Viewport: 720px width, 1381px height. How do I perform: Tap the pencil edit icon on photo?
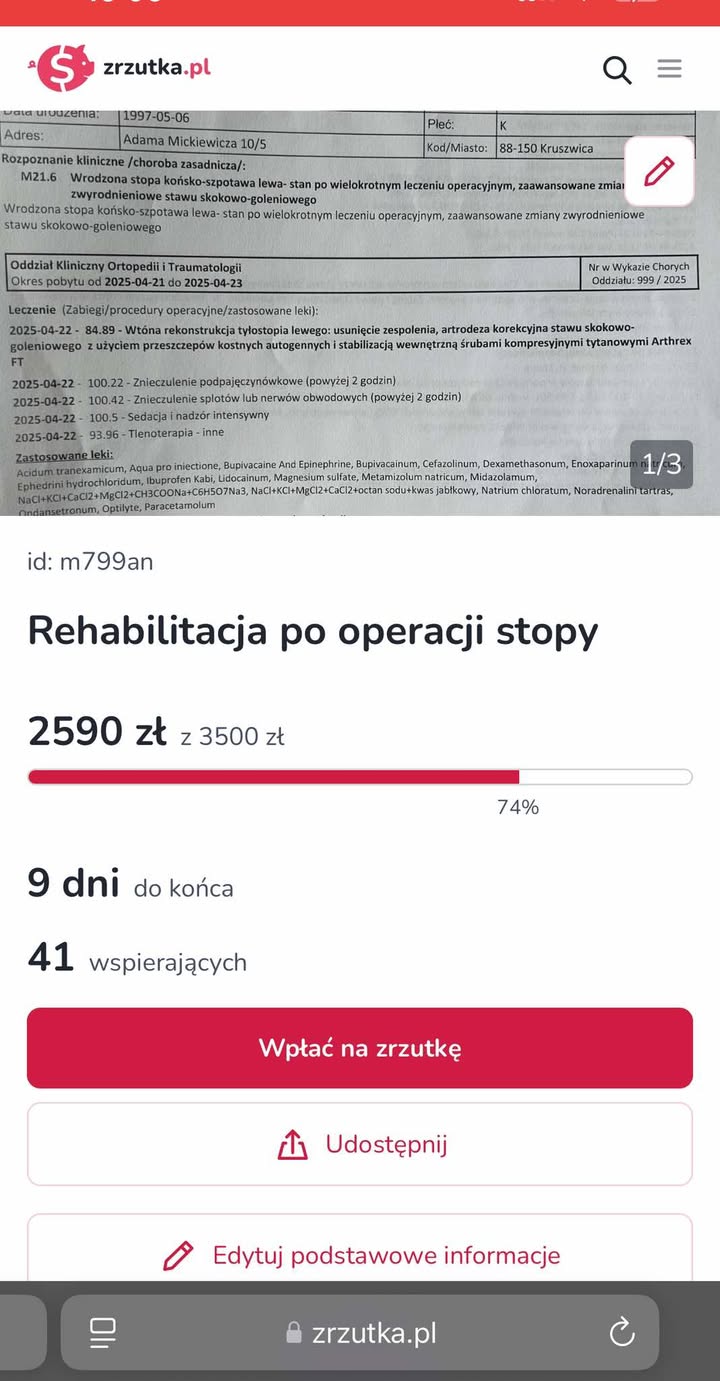659,171
